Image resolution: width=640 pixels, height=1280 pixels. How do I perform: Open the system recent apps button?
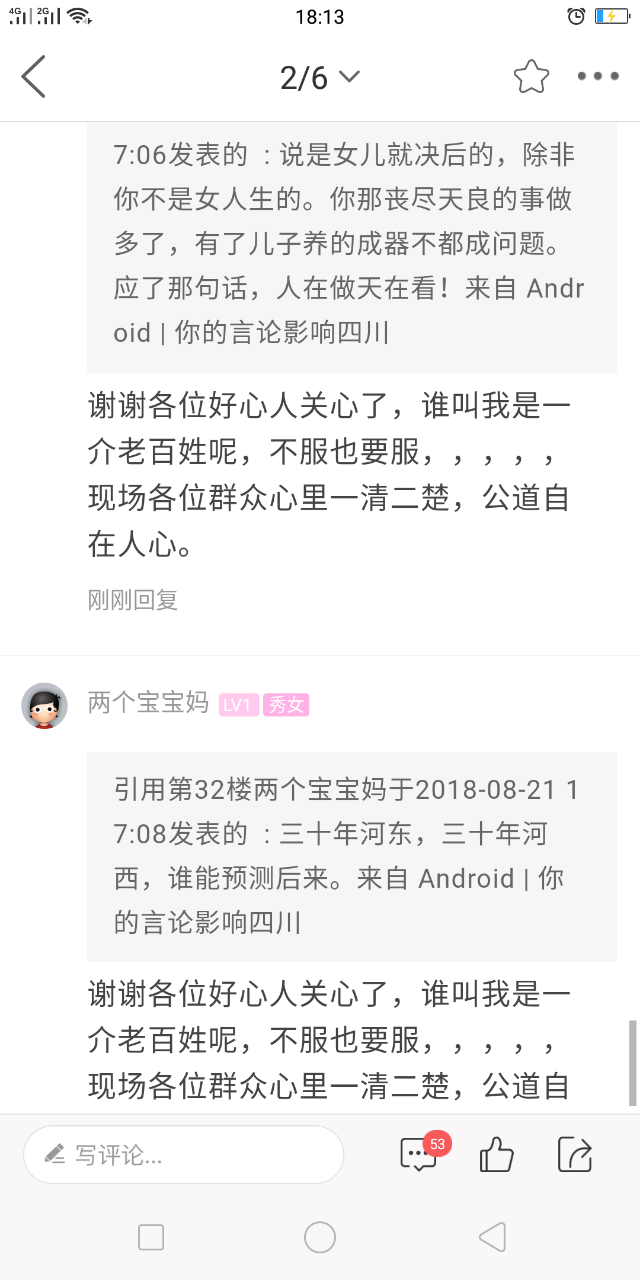coord(151,1237)
